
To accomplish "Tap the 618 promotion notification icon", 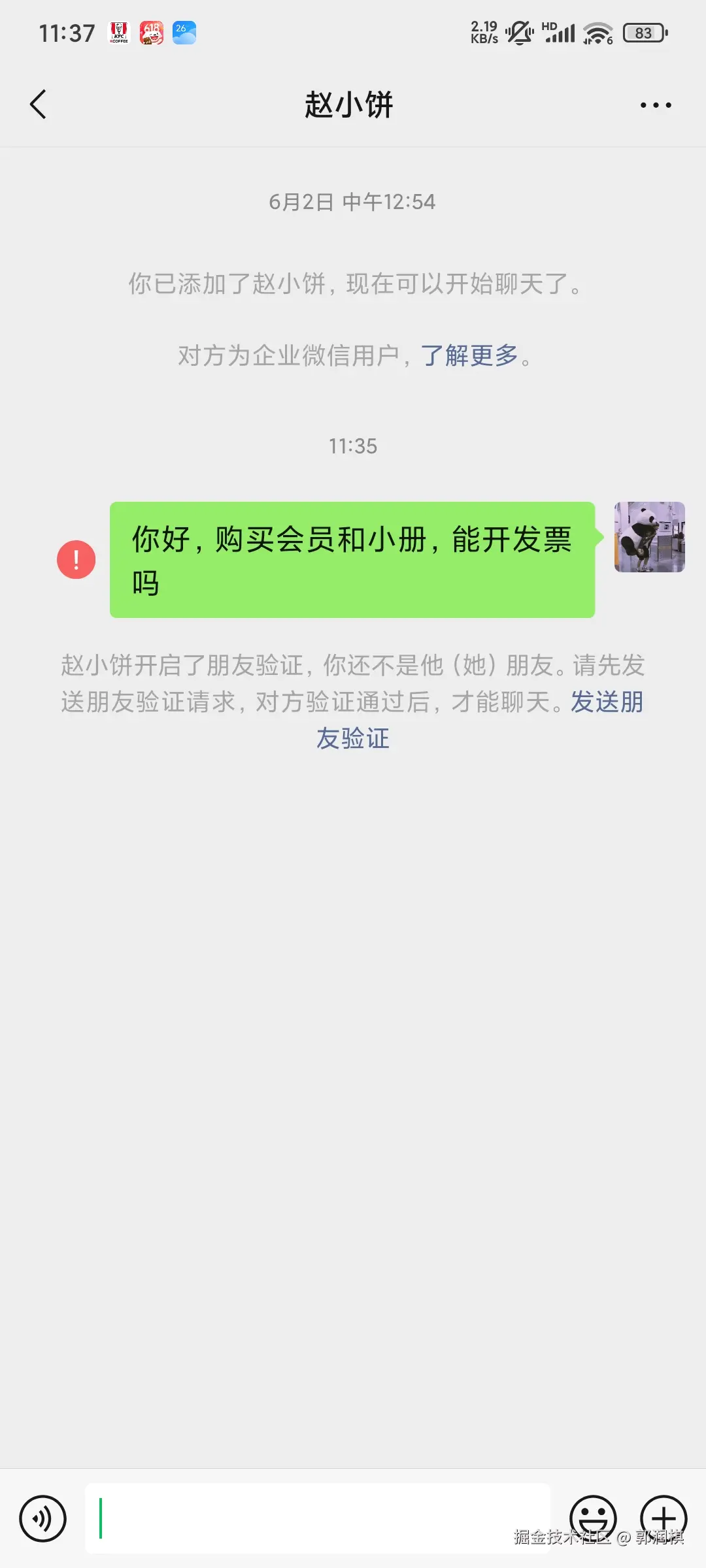I will click(x=152, y=31).
